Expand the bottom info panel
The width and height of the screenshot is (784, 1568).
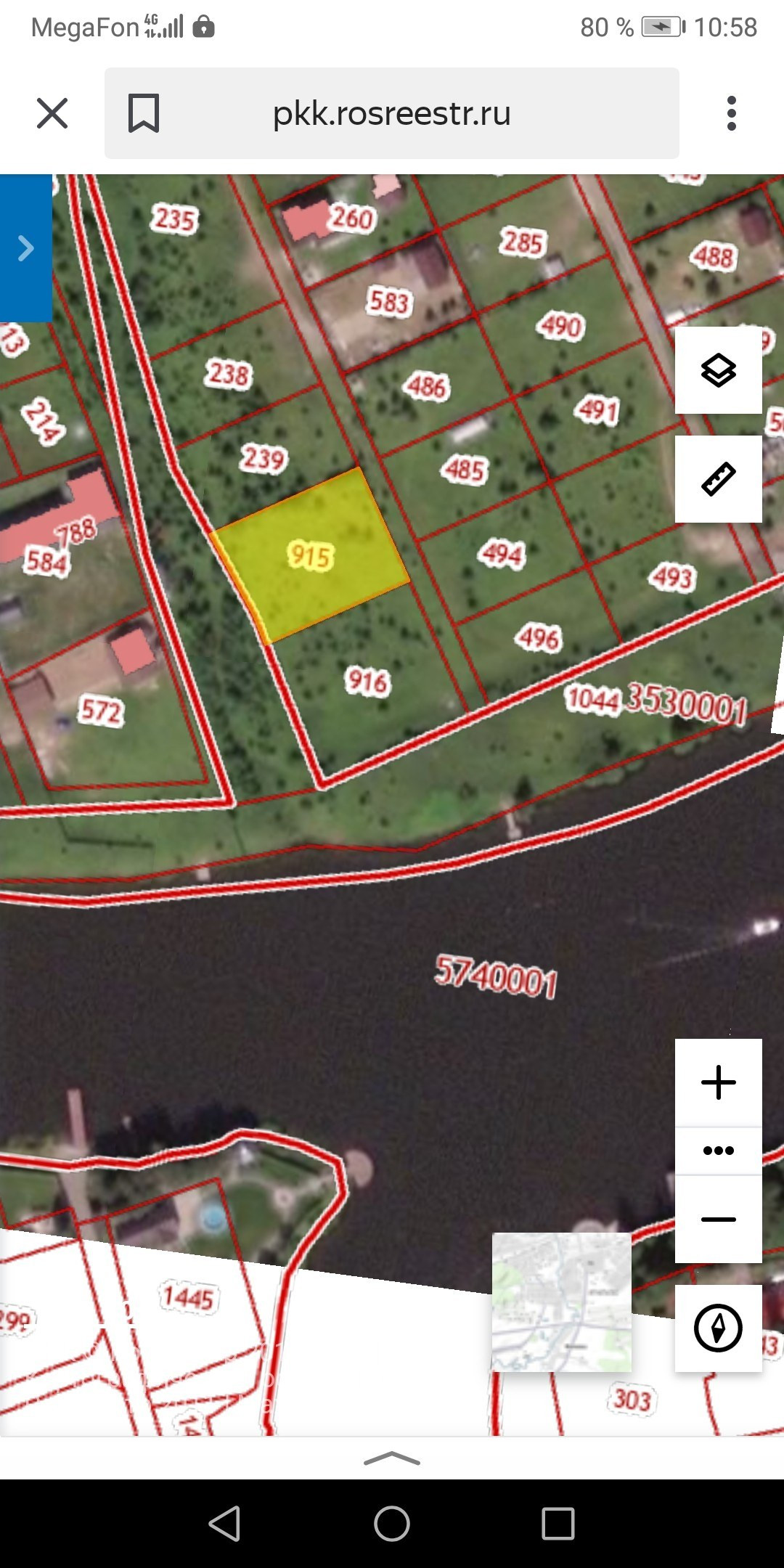click(392, 1458)
